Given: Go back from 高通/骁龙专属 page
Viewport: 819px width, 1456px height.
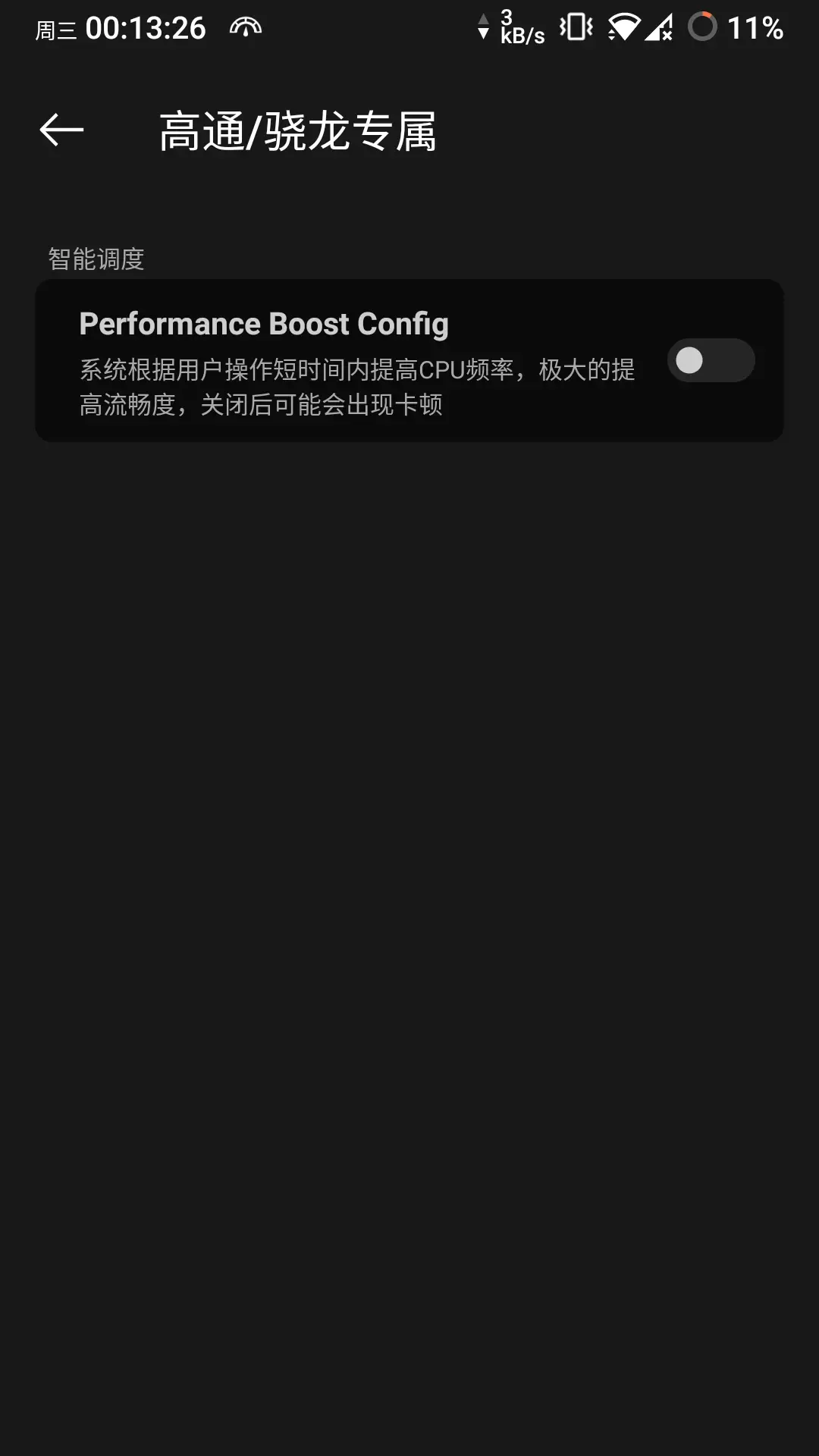Looking at the screenshot, I should click(x=61, y=130).
